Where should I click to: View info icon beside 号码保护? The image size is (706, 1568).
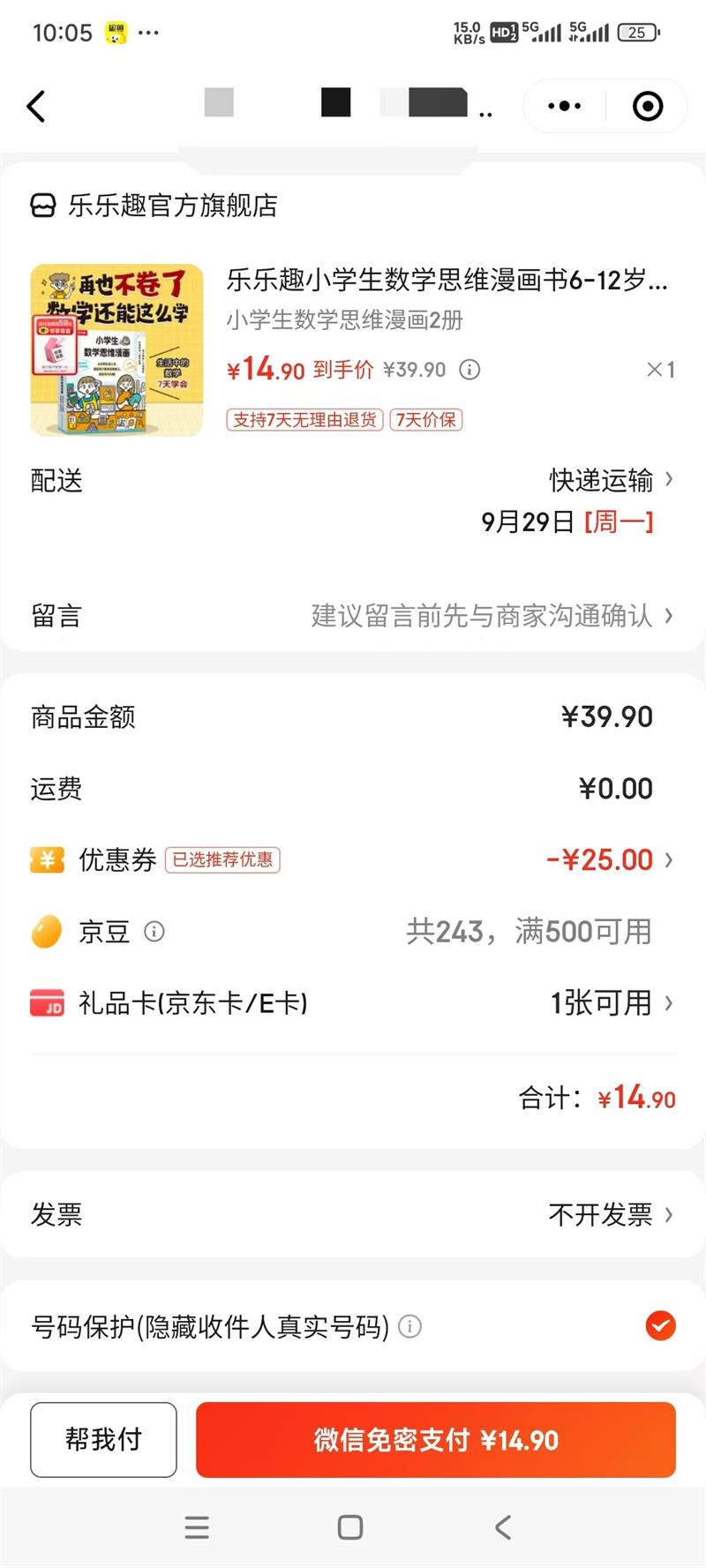coord(410,1326)
